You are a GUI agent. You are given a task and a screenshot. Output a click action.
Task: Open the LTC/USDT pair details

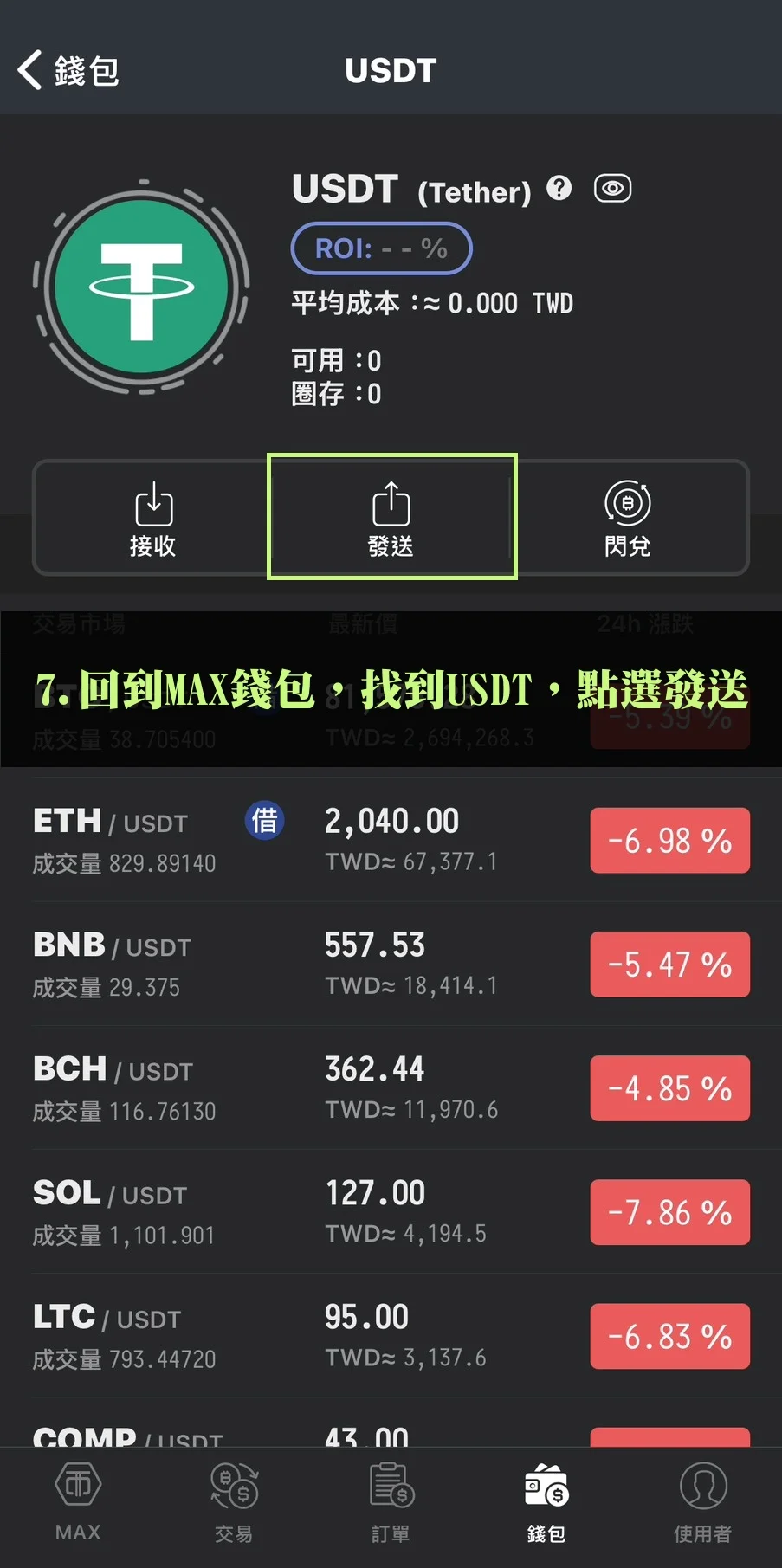click(260, 1335)
